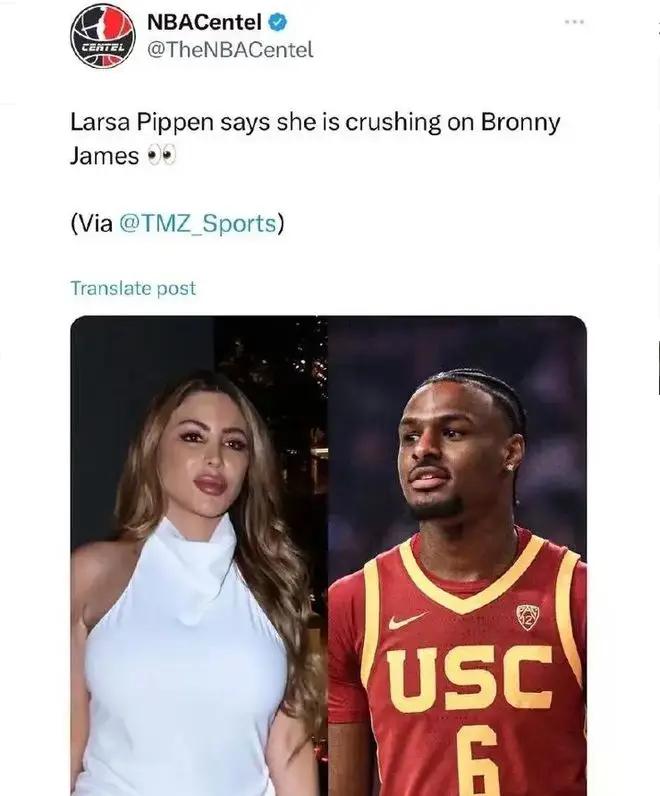View the @TheNBACentel account name
The image size is (660, 796).
pos(230,49)
